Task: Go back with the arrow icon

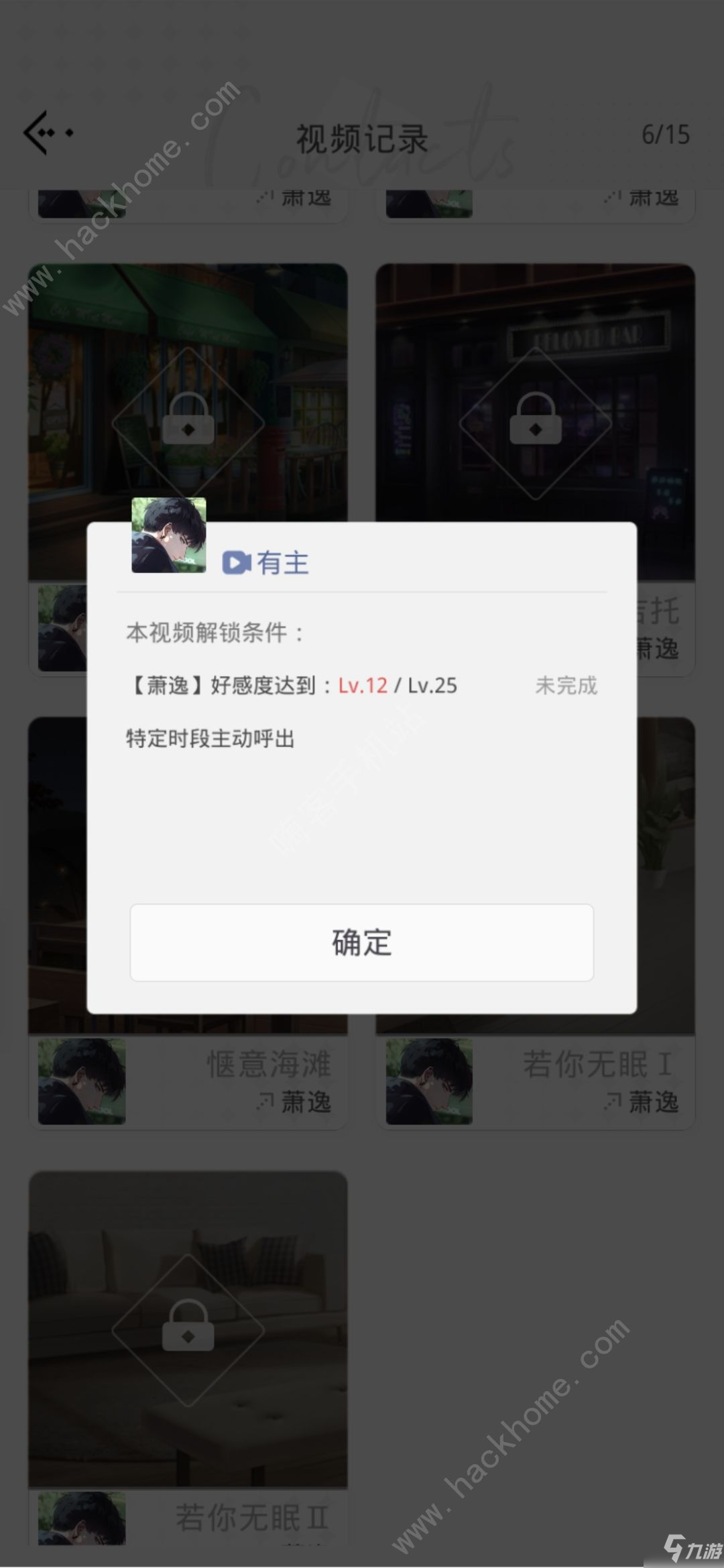Action: tap(47, 133)
